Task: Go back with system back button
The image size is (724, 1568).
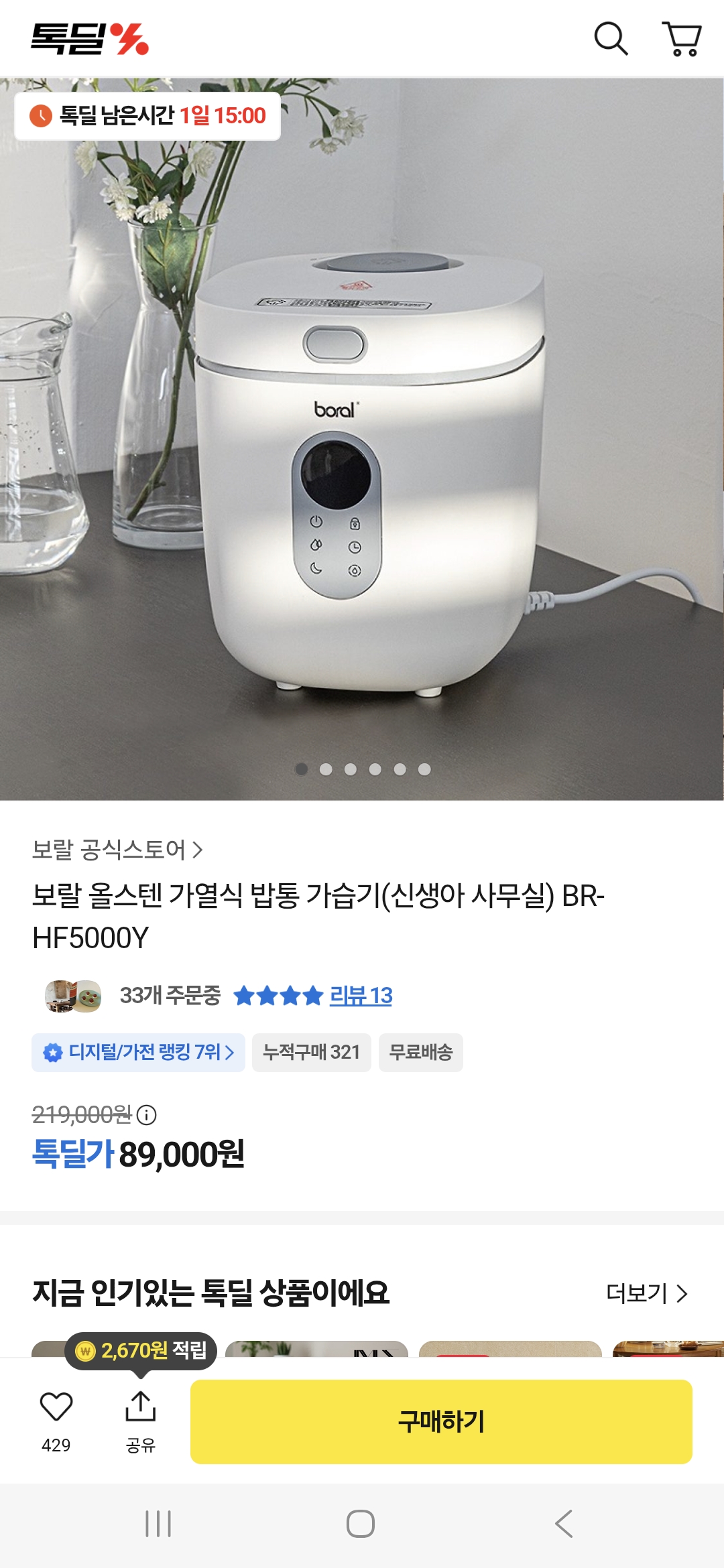Action: tap(564, 1524)
